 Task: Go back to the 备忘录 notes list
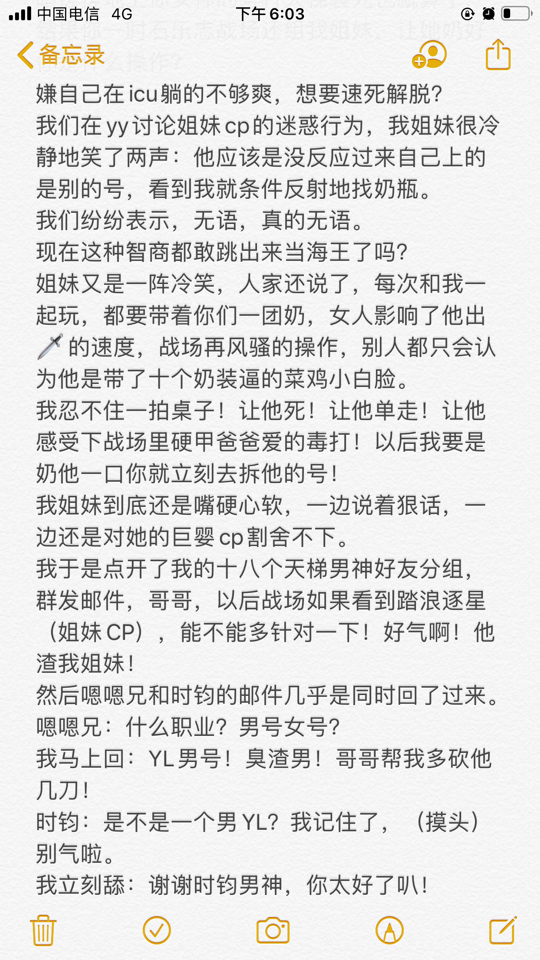pyautogui.click(x=61, y=56)
